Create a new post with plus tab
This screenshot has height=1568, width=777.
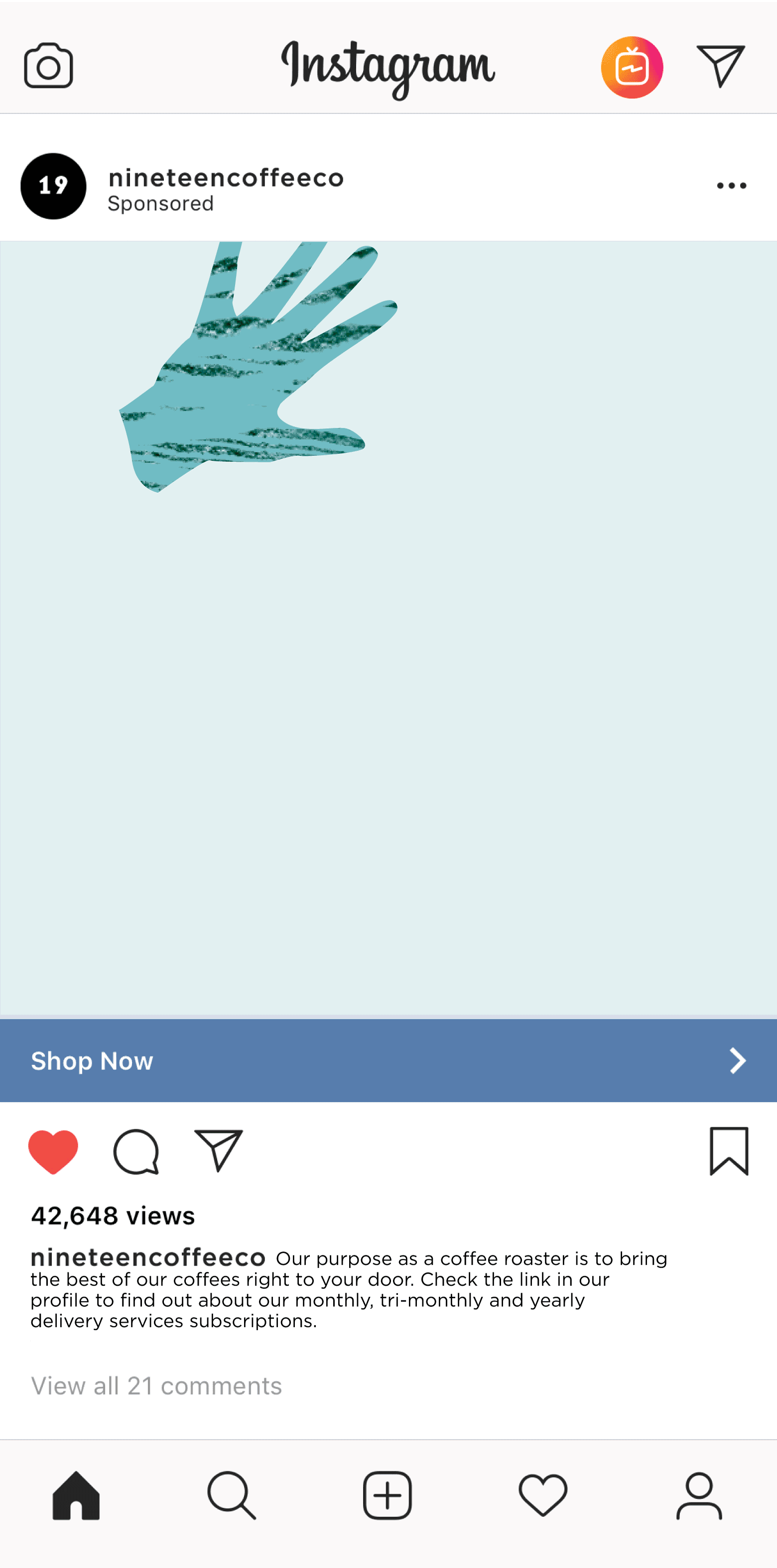(x=388, y=1495)
